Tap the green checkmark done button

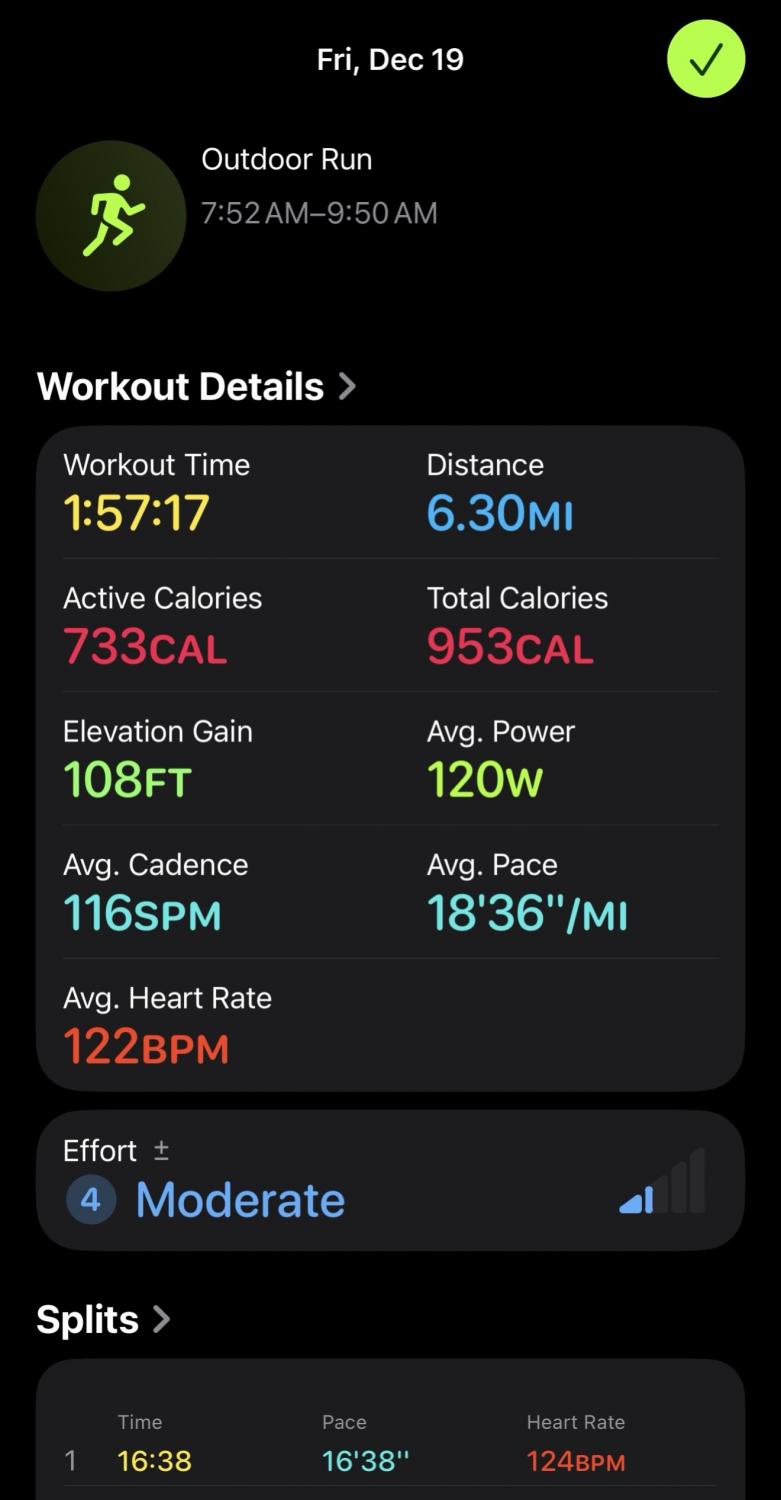coord(706,59)
